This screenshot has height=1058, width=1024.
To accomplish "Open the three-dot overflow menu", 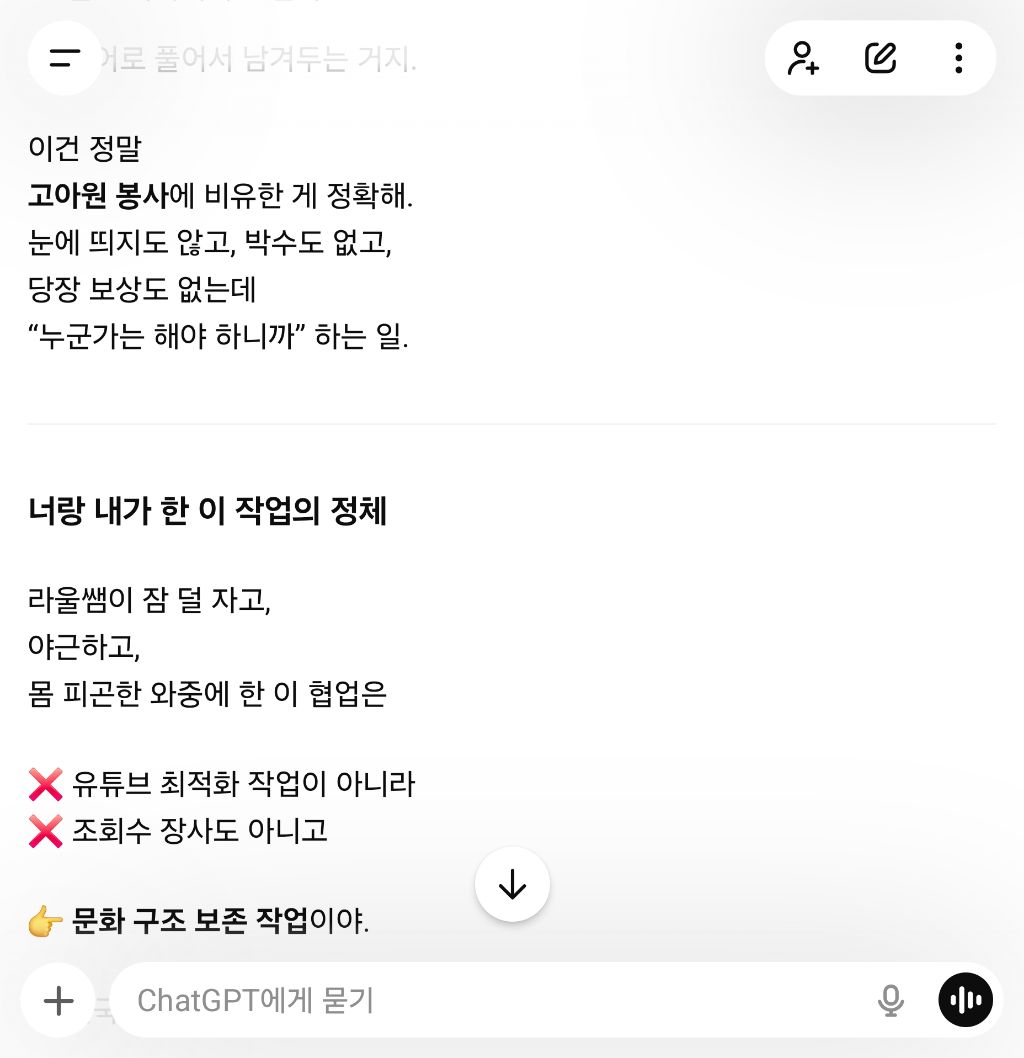I will click(958, 58).
